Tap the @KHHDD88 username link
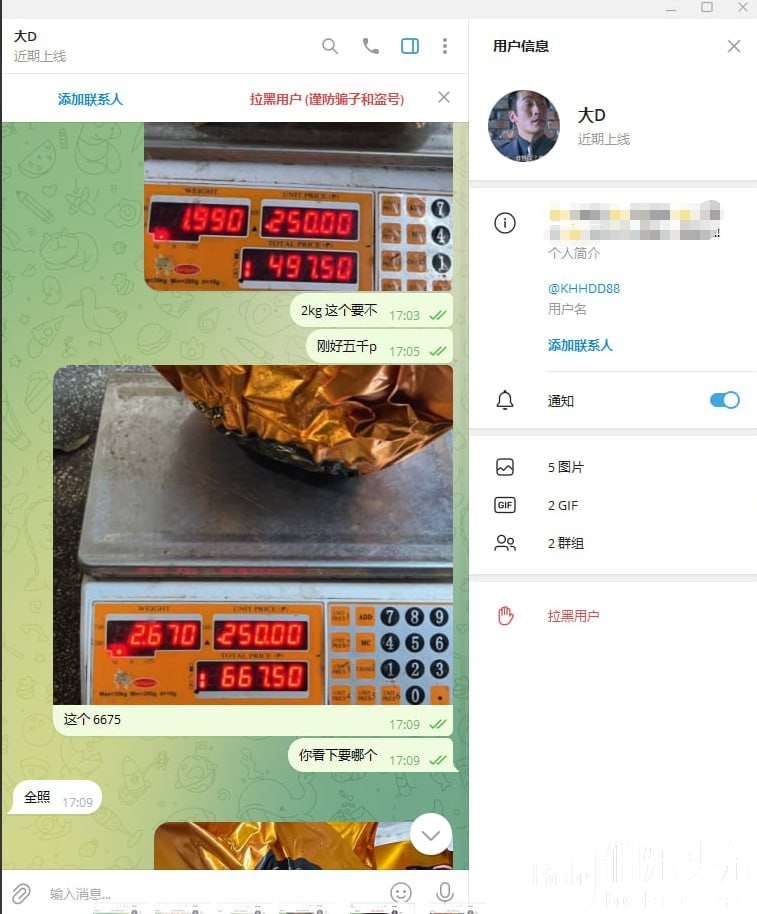Viewport: 757px width, 914px height. point(584,288)
